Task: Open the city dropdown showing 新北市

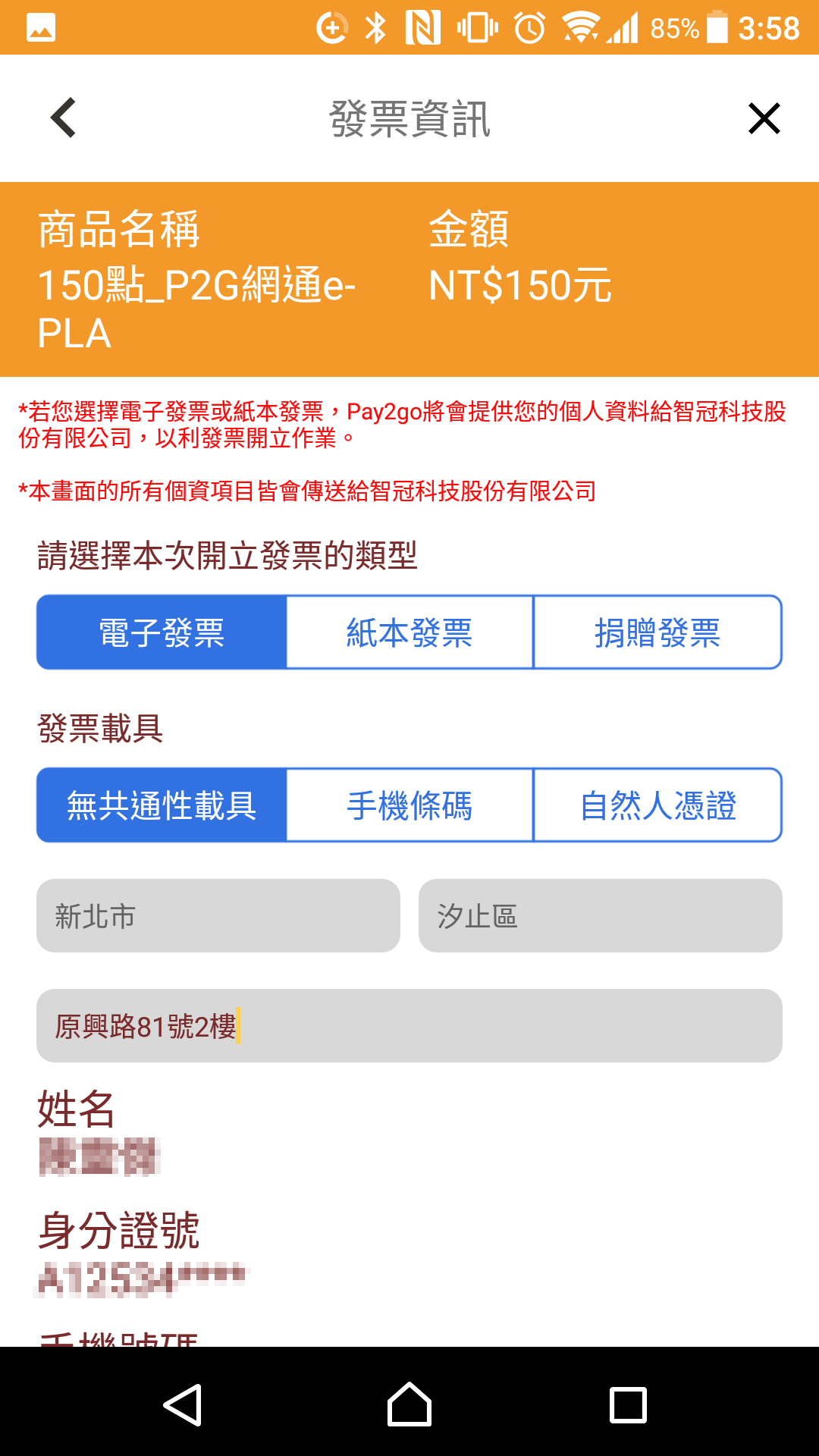Action: [x=218, y=916]
